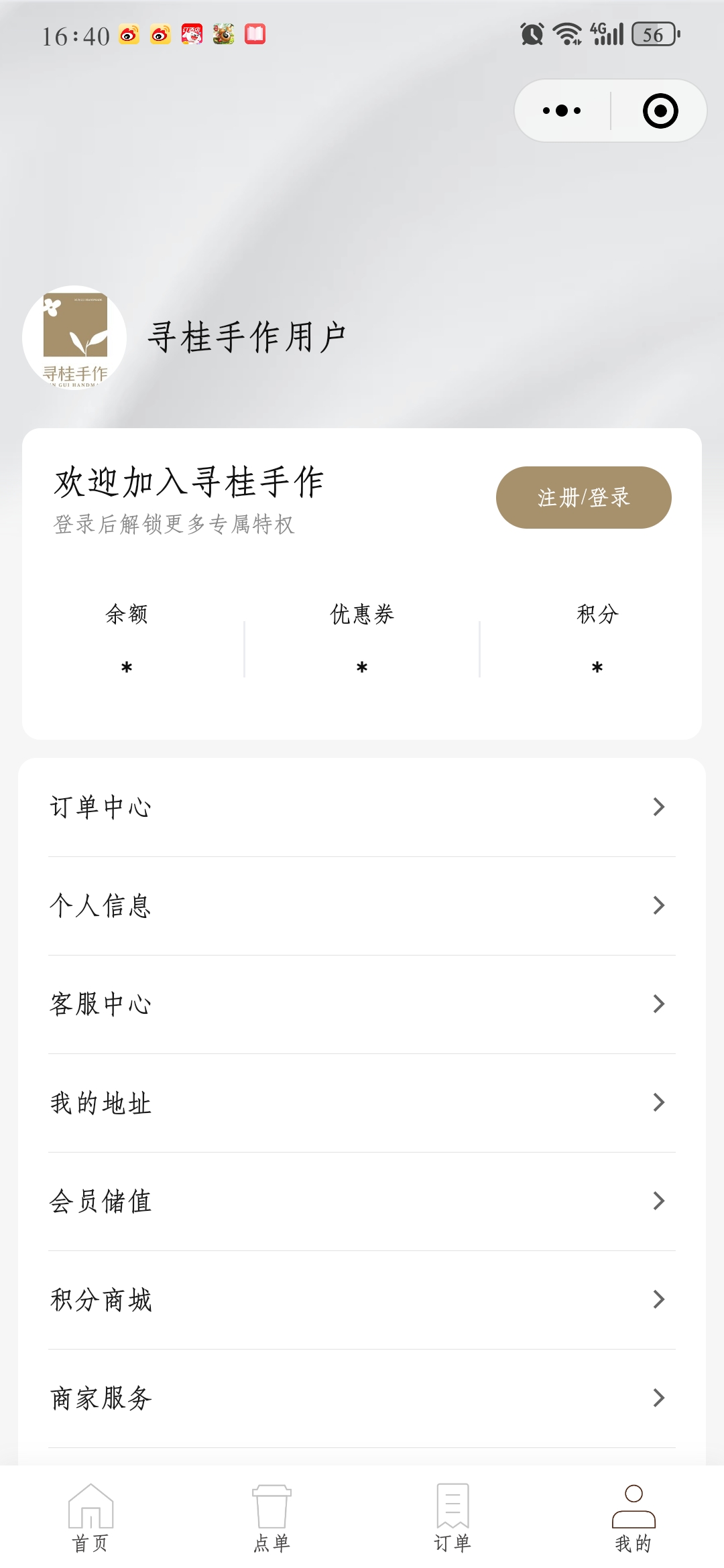Tap the 注册/登录 button

pyautogui.click(x=583, y=497)
